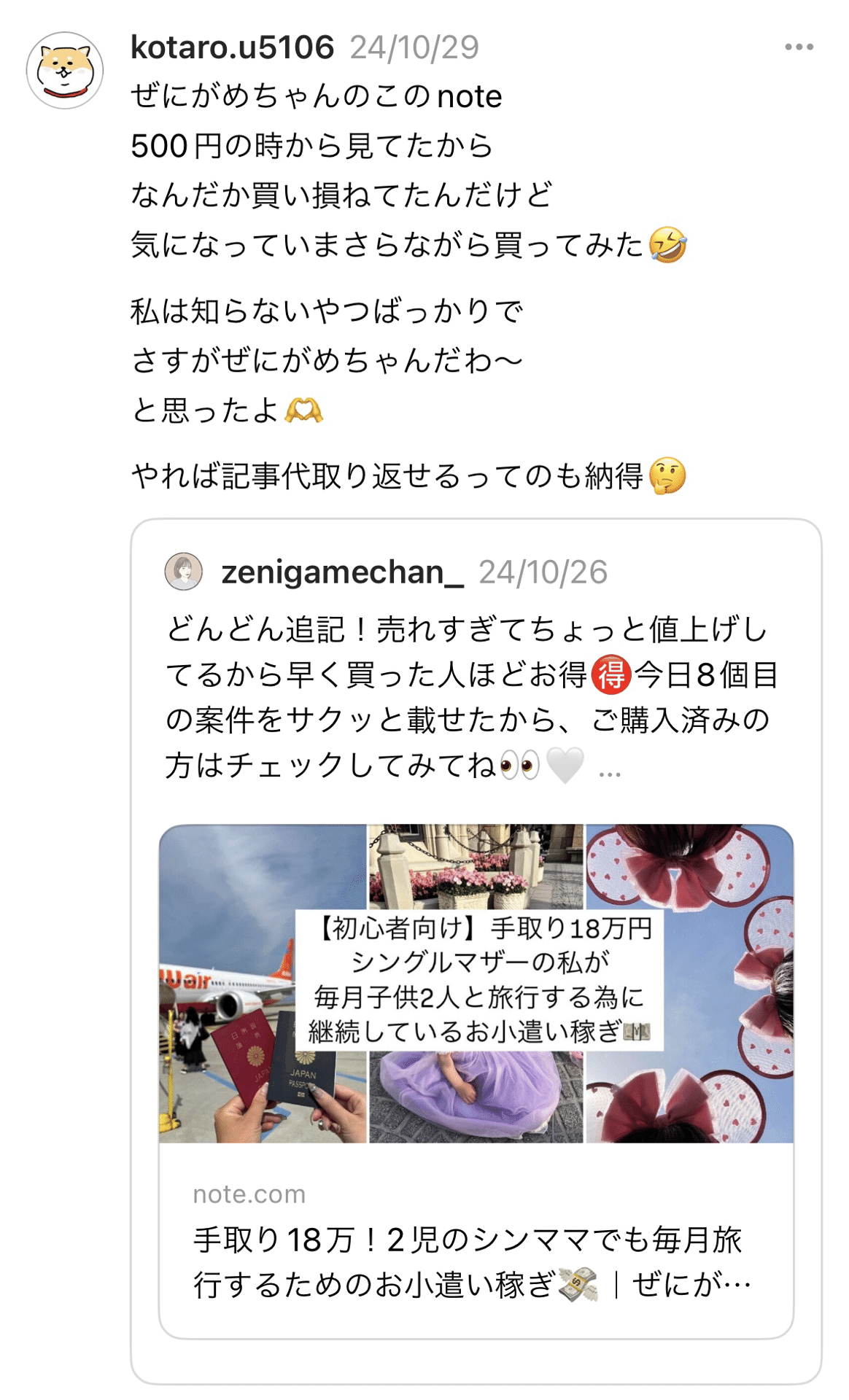849x1400 pixels.
Task: Open kotaro.u5106's Shiba avatar
Action: [x=65, y=71]
